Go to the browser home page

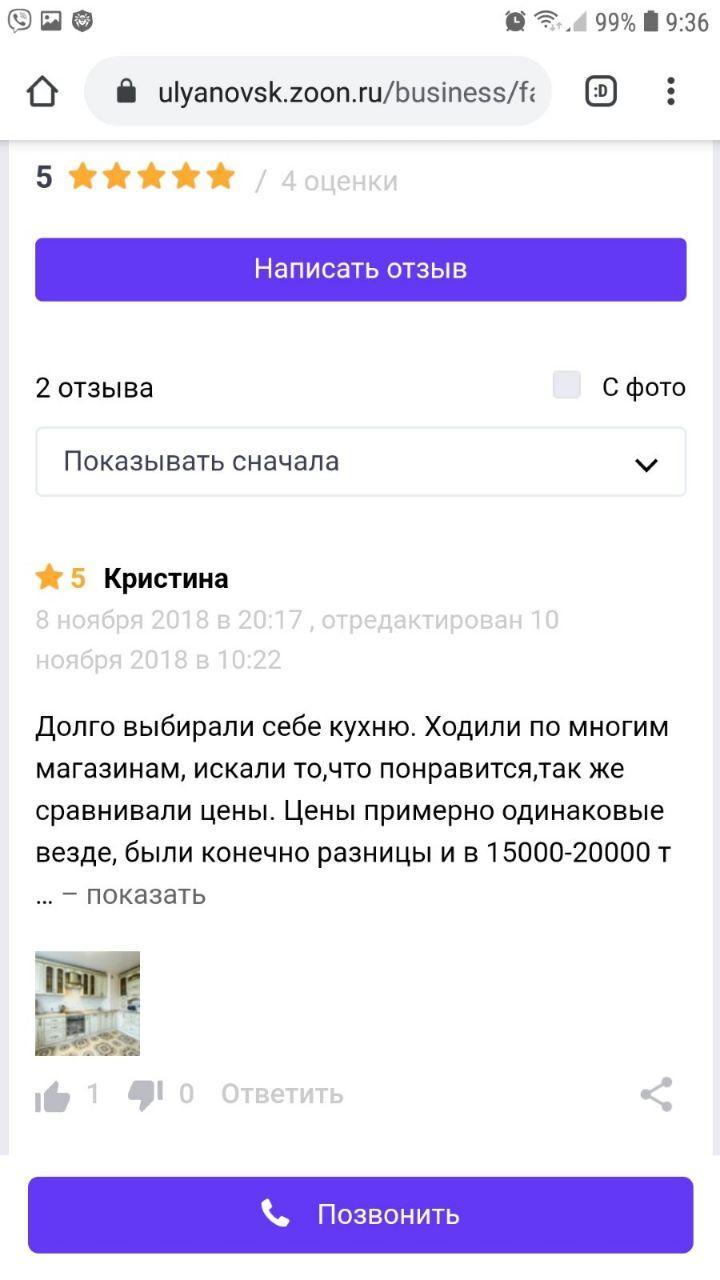(x=42, y=92)
